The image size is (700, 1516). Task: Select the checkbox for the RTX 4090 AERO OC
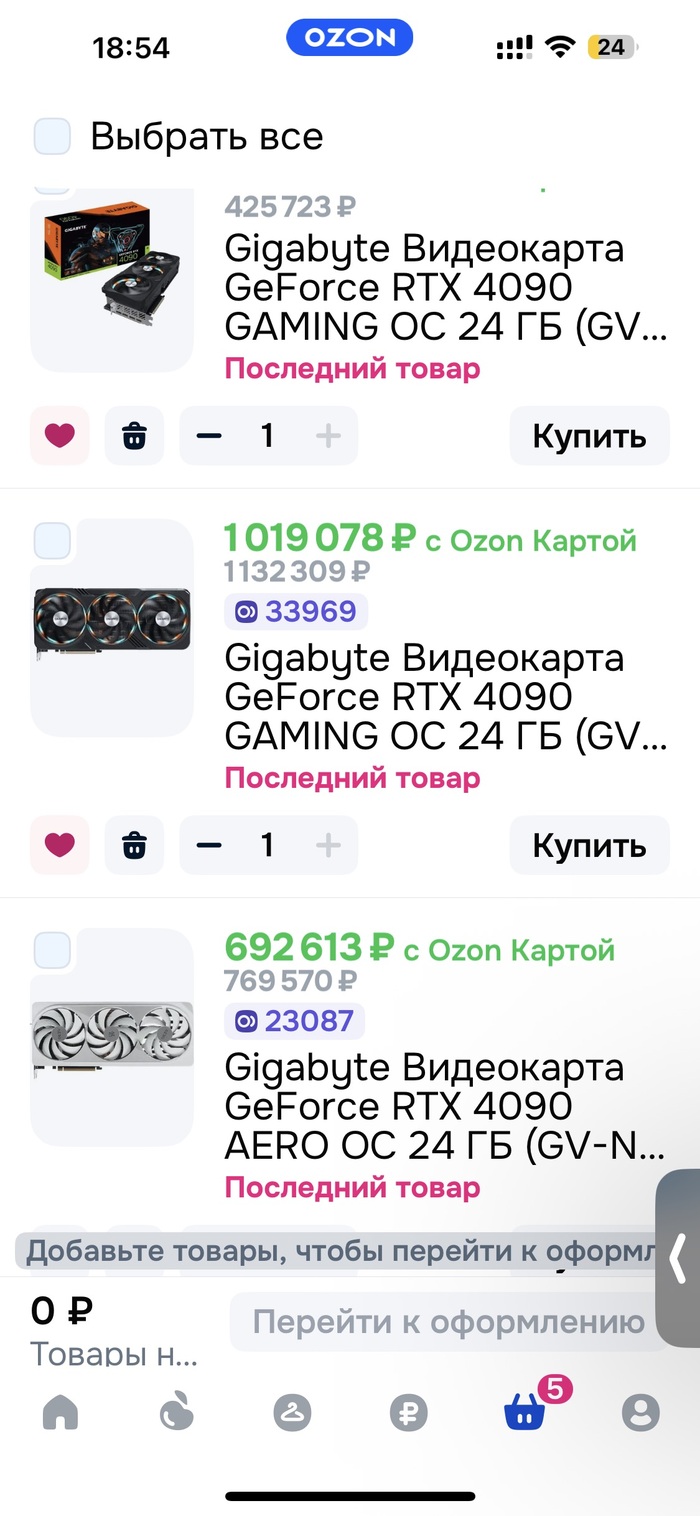(52, 949)
